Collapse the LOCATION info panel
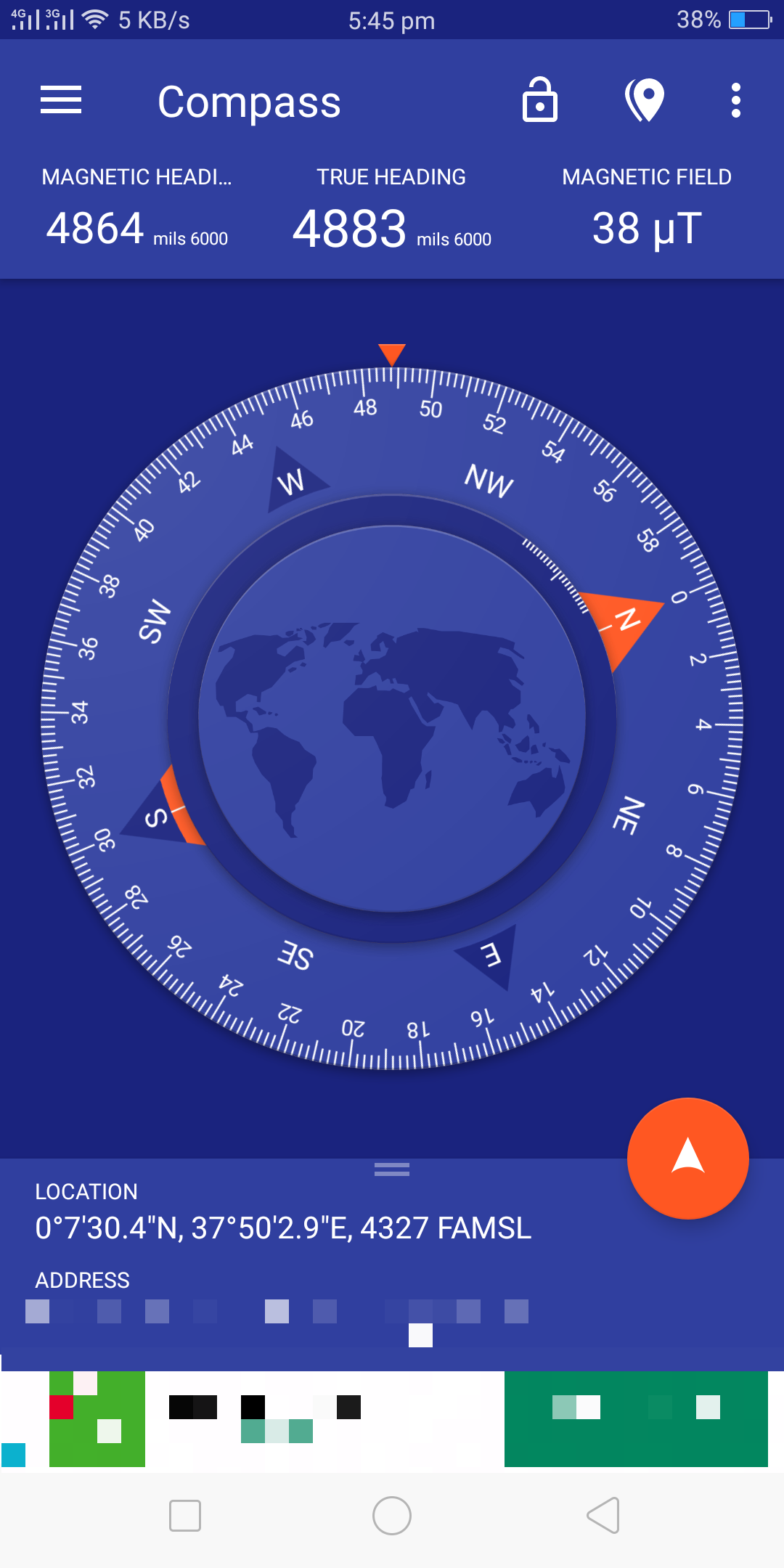 [86, 1191]
